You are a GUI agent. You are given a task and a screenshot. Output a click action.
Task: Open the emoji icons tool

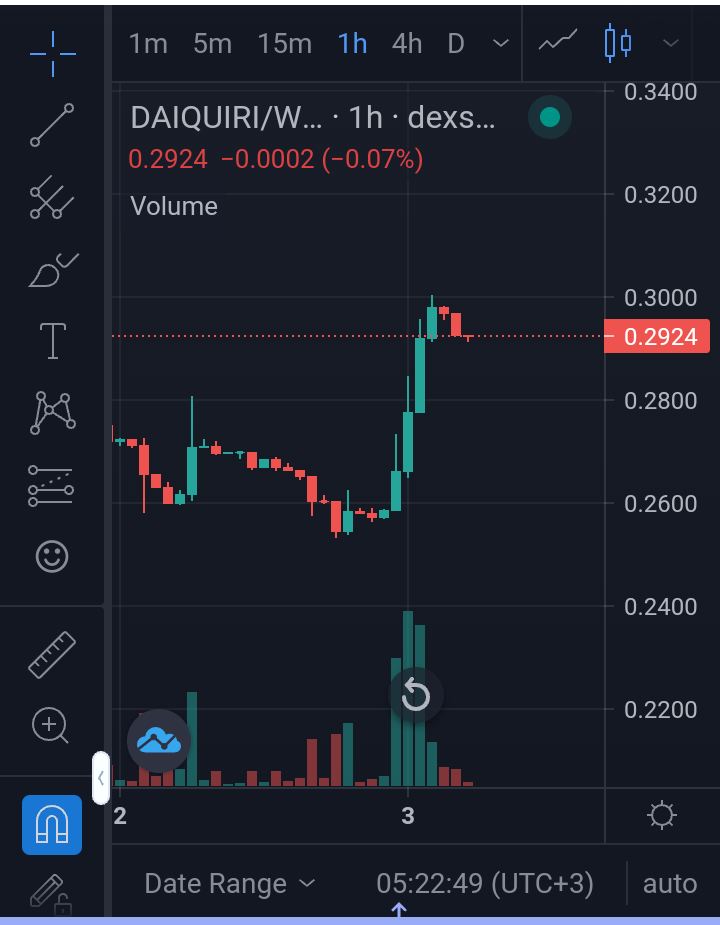point(52,556)
